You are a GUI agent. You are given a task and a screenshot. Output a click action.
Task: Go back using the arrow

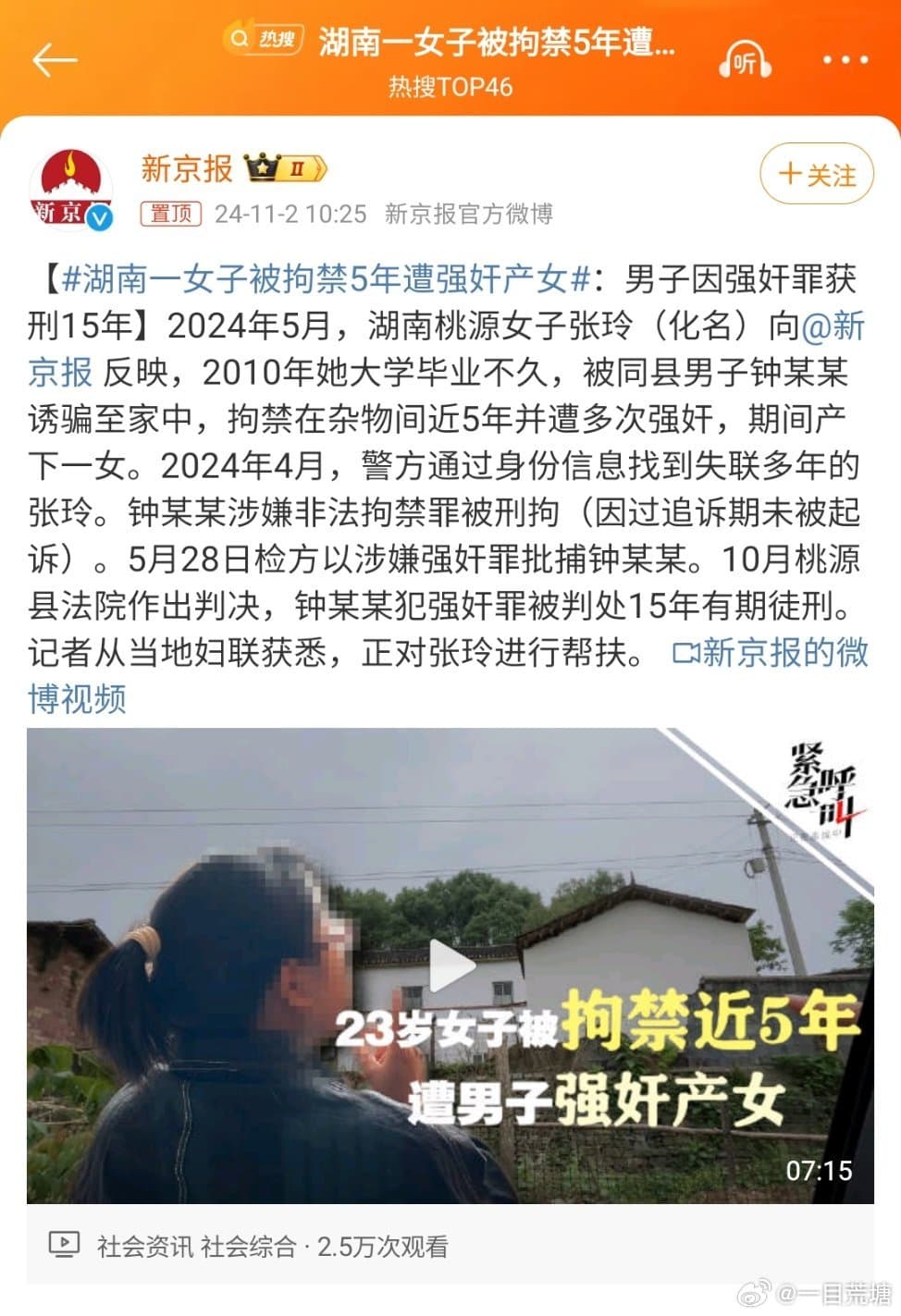54,61
